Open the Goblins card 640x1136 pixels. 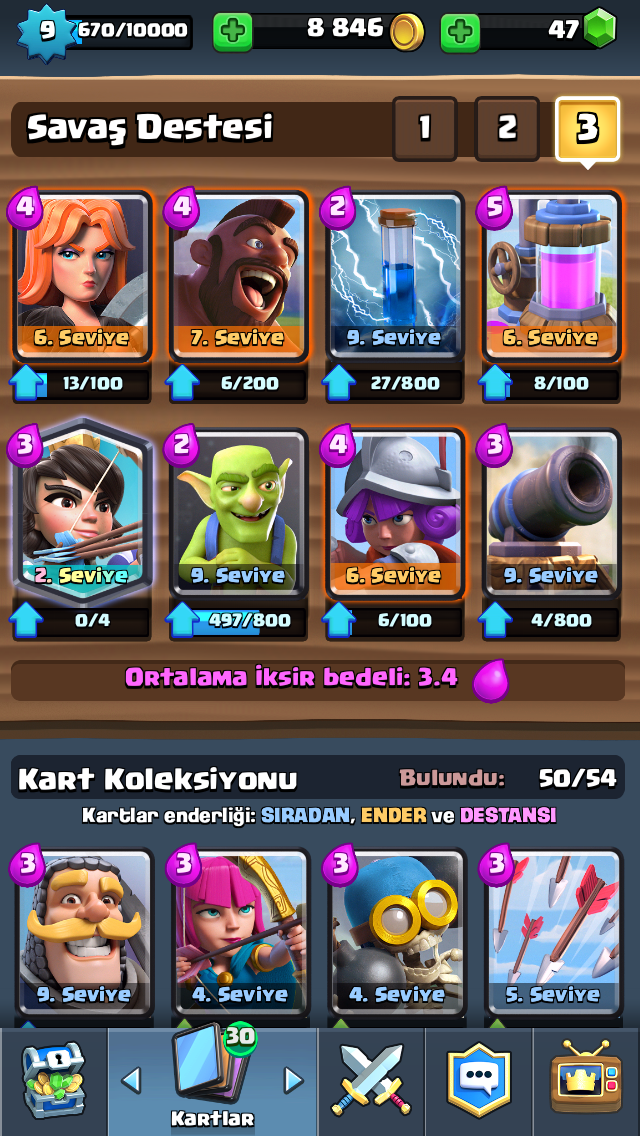[x=239, y=513]
